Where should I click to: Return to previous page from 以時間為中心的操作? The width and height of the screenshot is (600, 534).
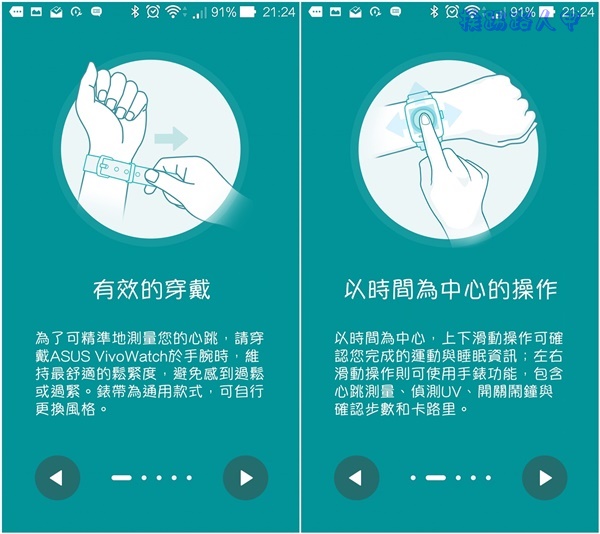point(357,478)
